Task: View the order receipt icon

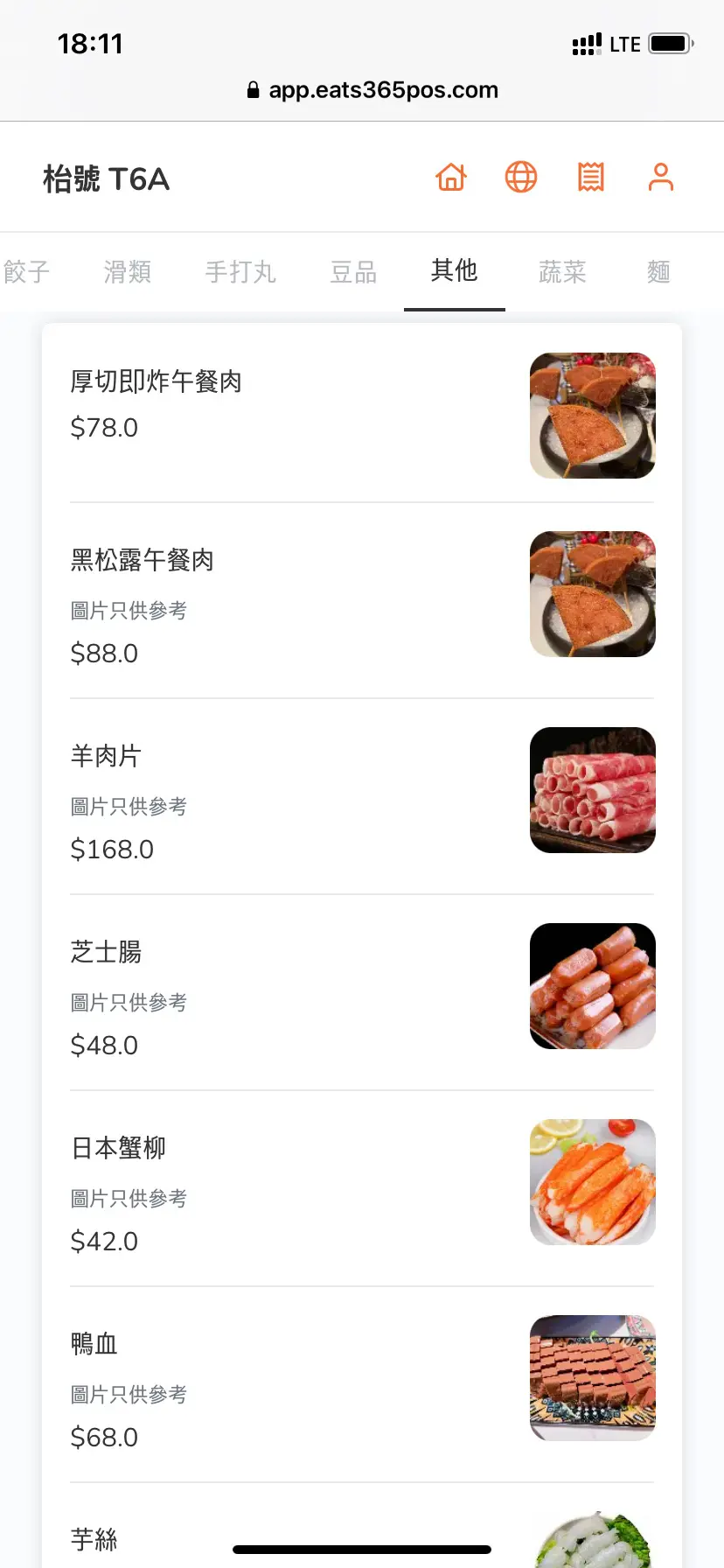Action: pos(591,178)
